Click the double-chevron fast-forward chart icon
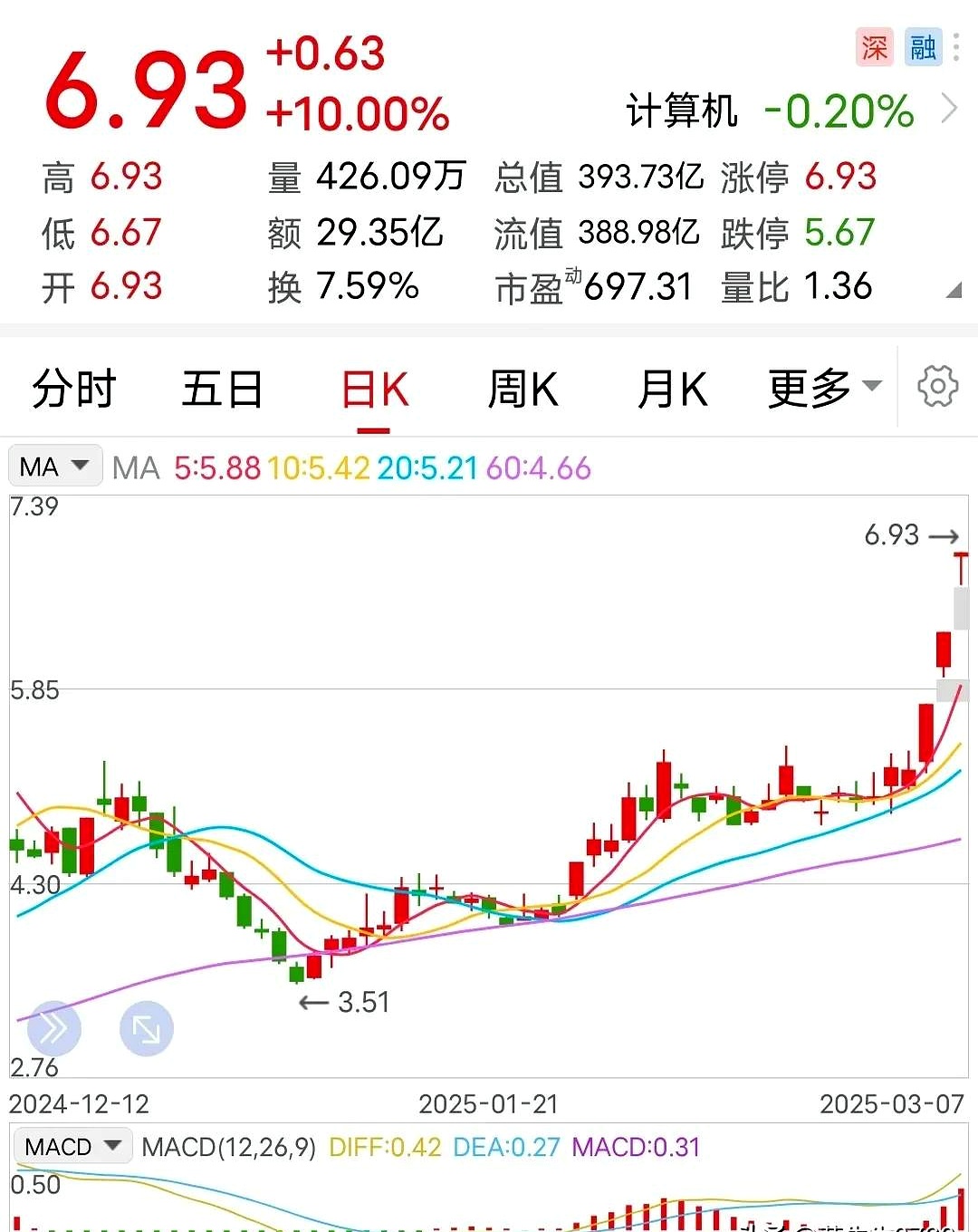 click(53, 1027)
